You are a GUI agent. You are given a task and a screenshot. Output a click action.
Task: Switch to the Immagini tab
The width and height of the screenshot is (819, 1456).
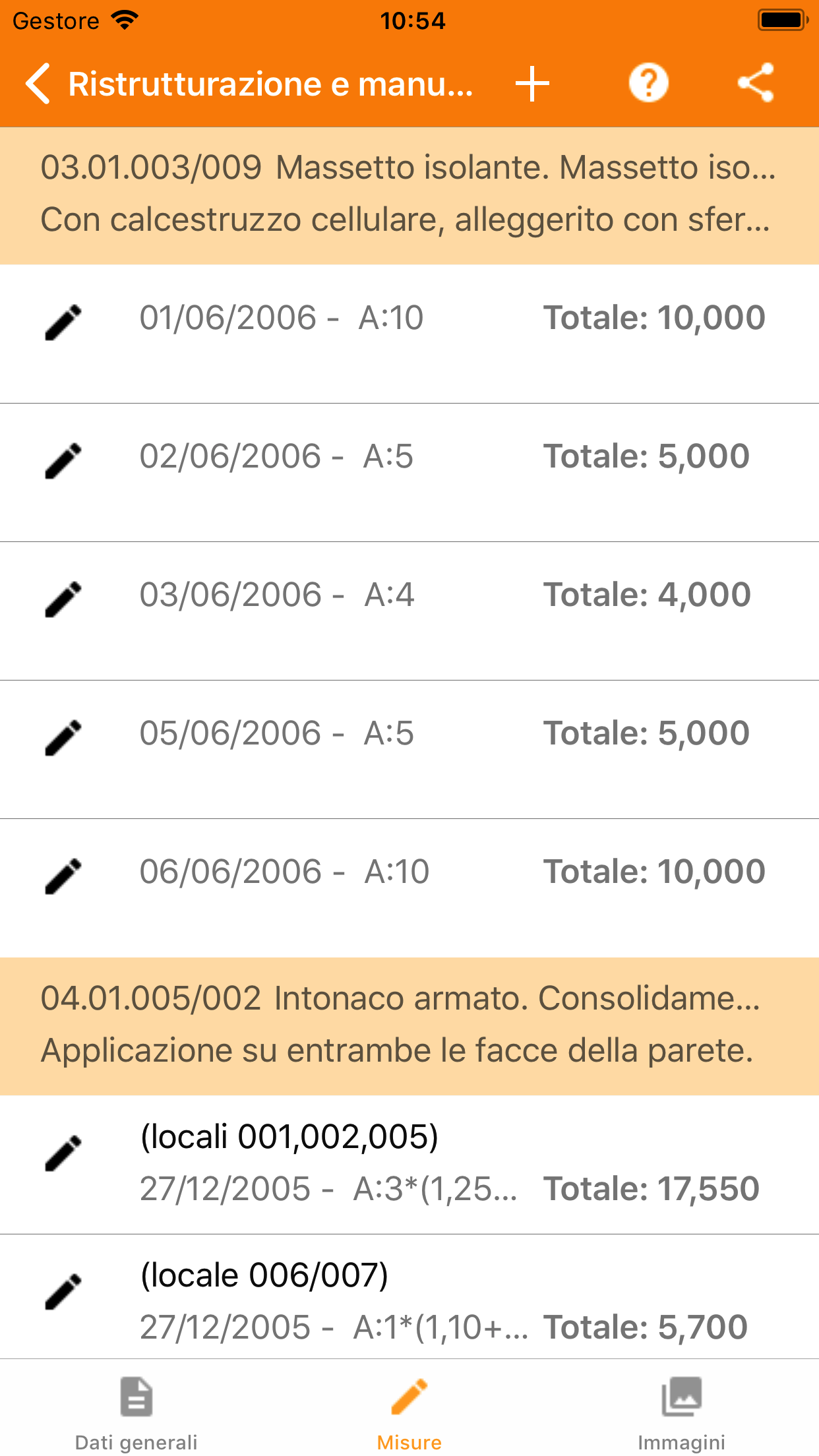tap(682, 1413)
